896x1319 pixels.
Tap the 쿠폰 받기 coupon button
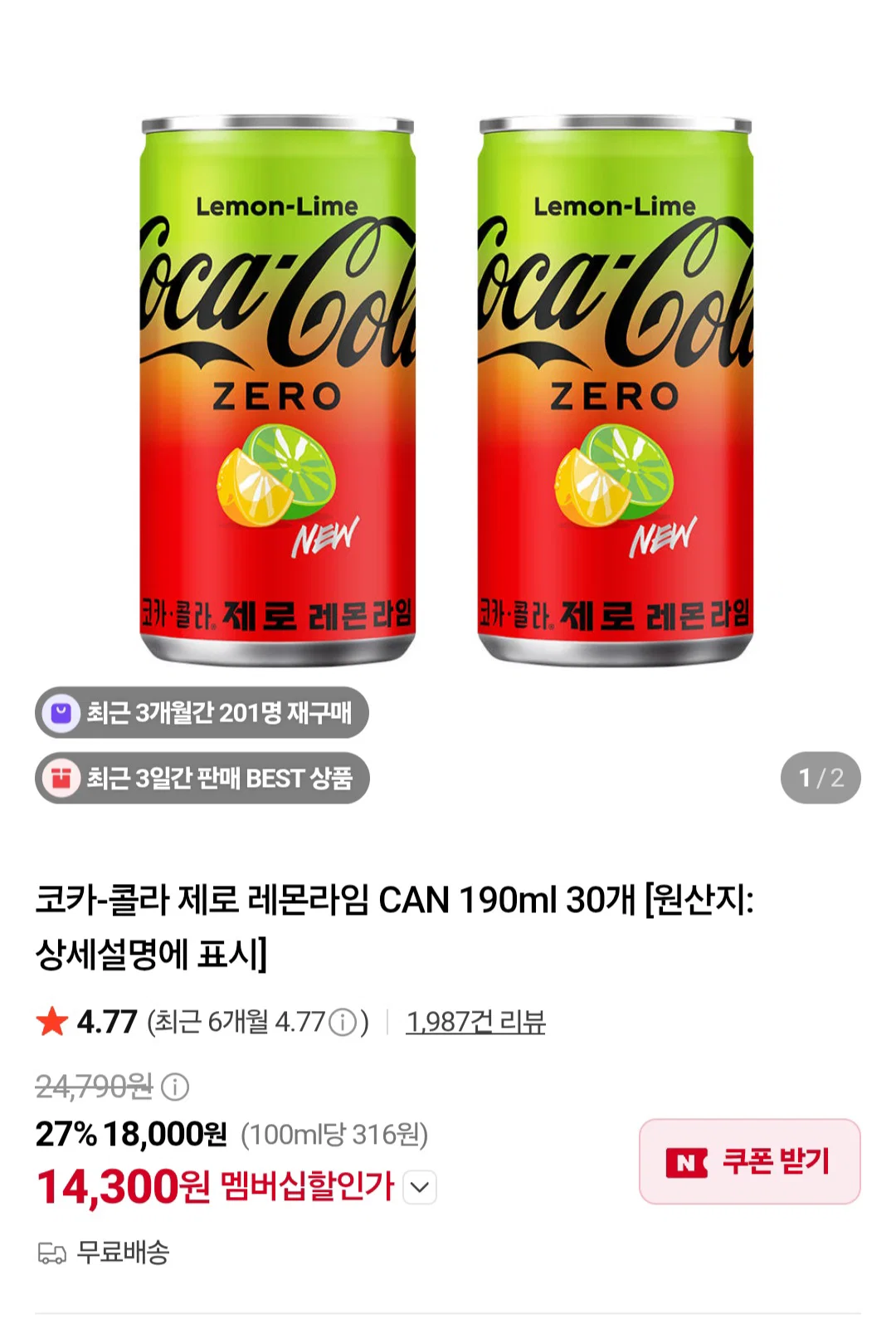[x=750, y=1161]
